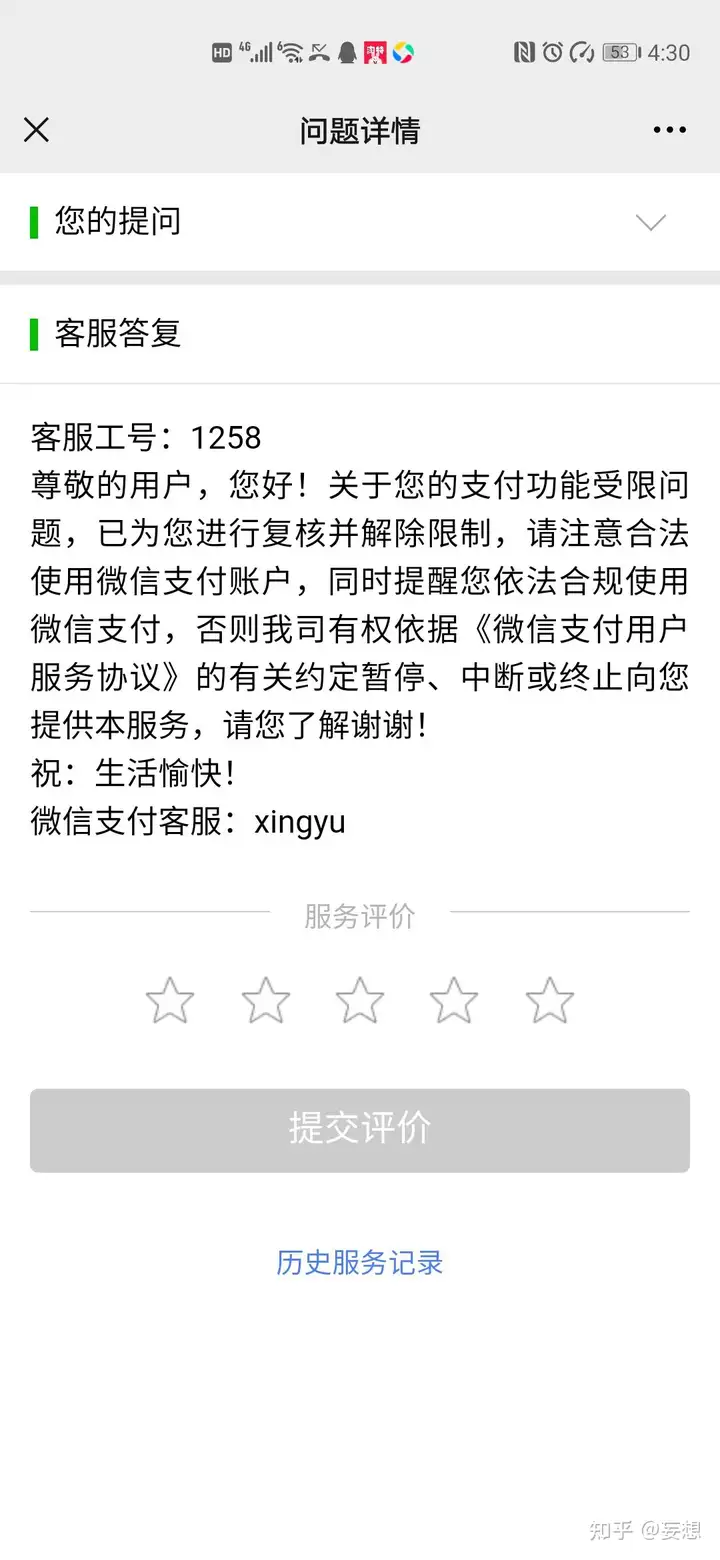Rate the service one star

click(170, 1000)
